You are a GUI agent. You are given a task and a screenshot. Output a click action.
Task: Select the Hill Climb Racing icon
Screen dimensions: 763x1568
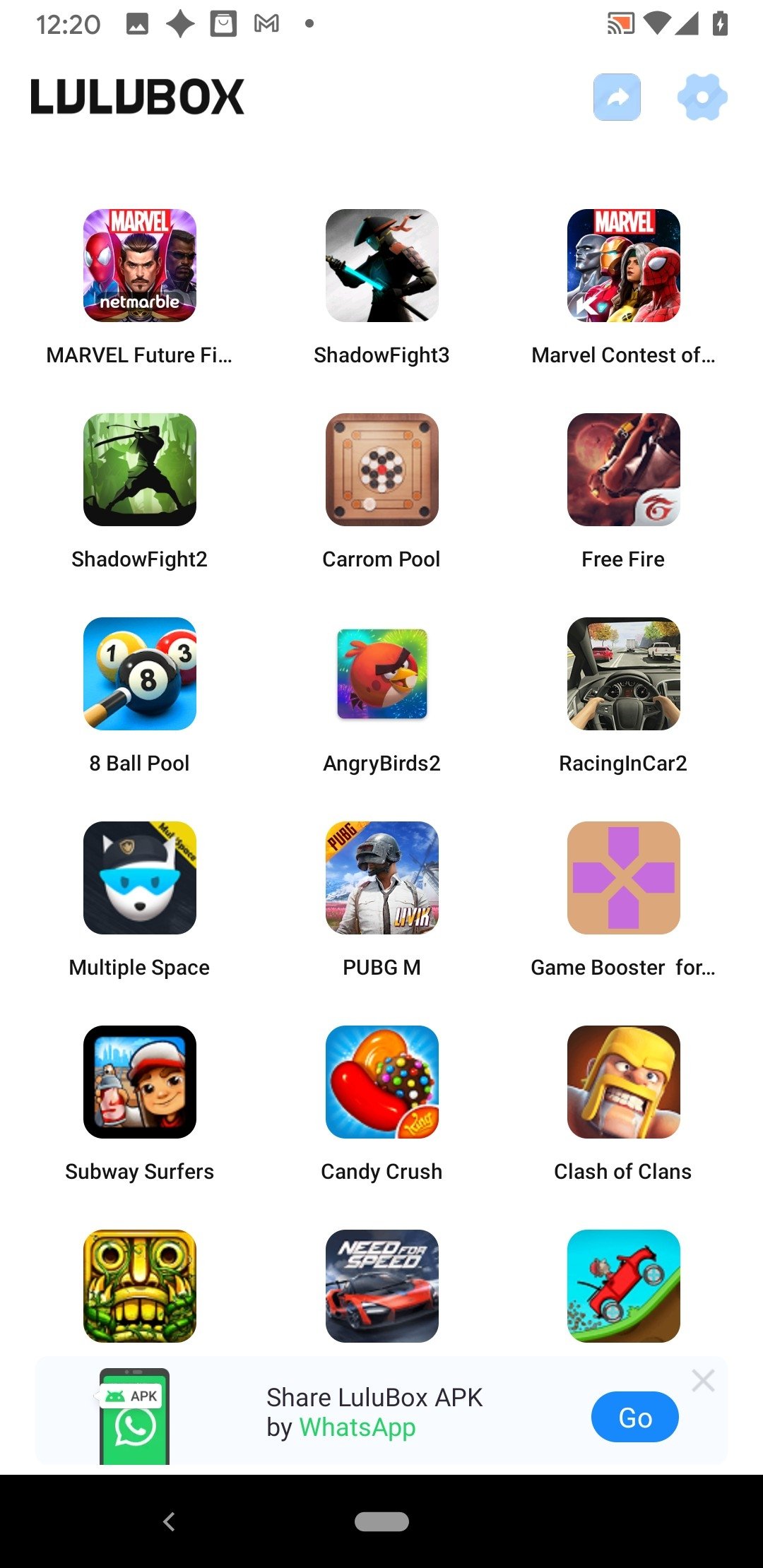point(622,1284)
